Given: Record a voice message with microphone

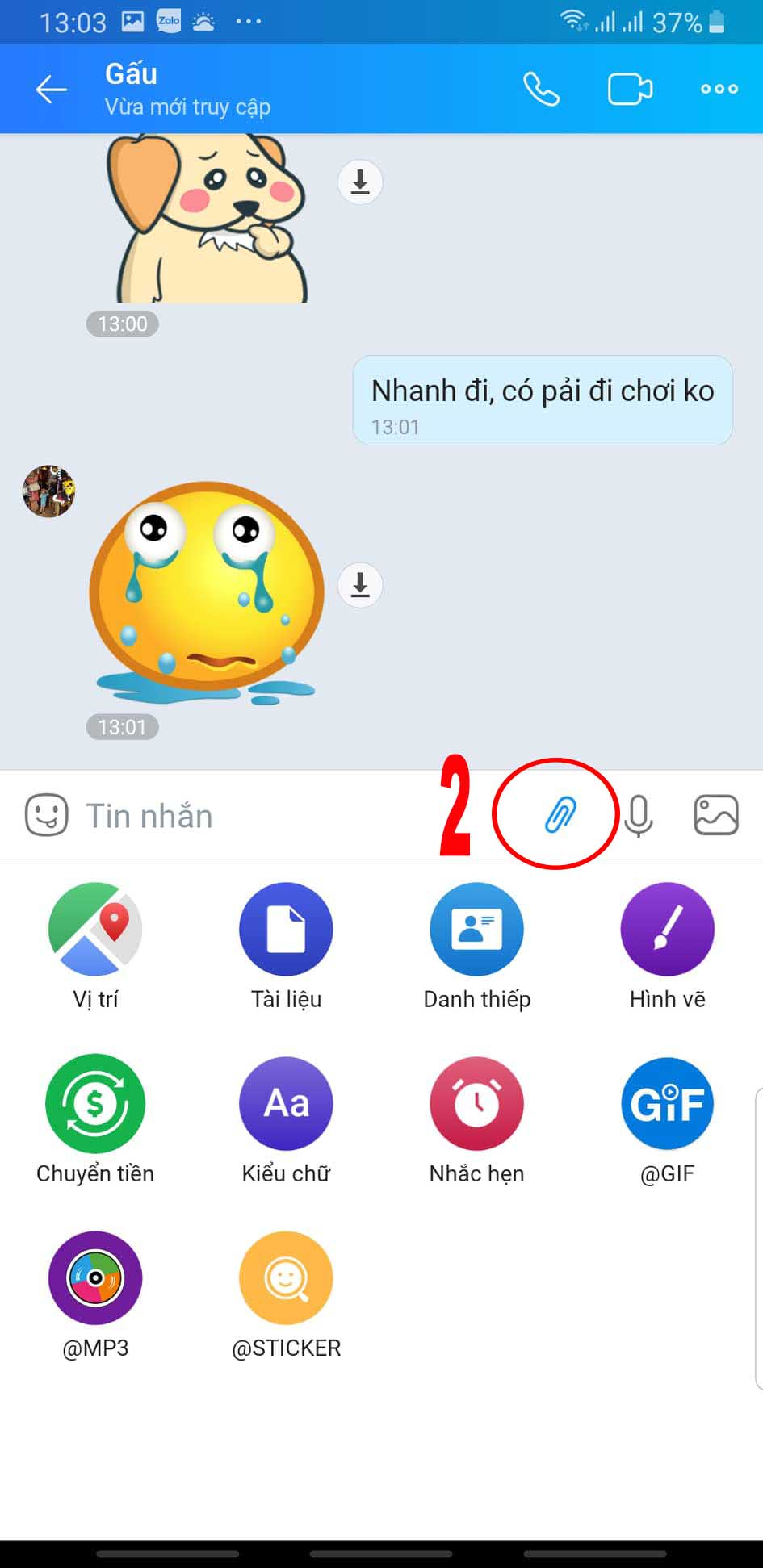Looking at the screenshot, I should pyautogui.click(x=638, y=815).
